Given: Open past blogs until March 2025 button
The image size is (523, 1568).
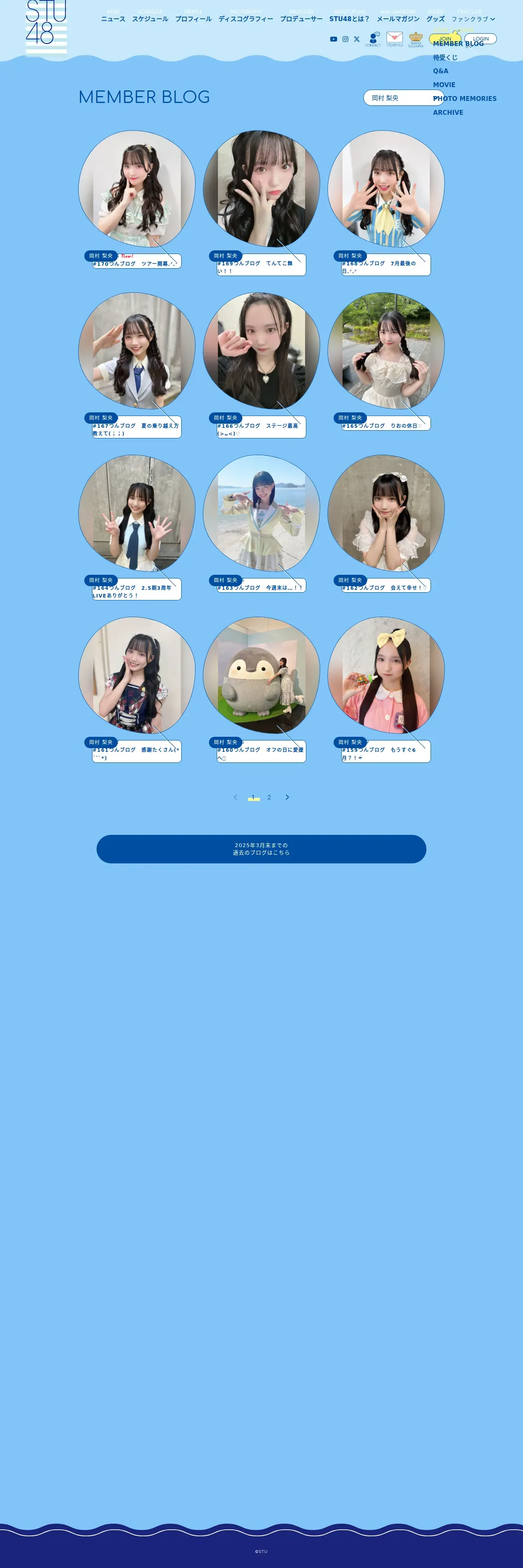Looking at the screenshot, I should pyautogui.click(x=261, y=849).
